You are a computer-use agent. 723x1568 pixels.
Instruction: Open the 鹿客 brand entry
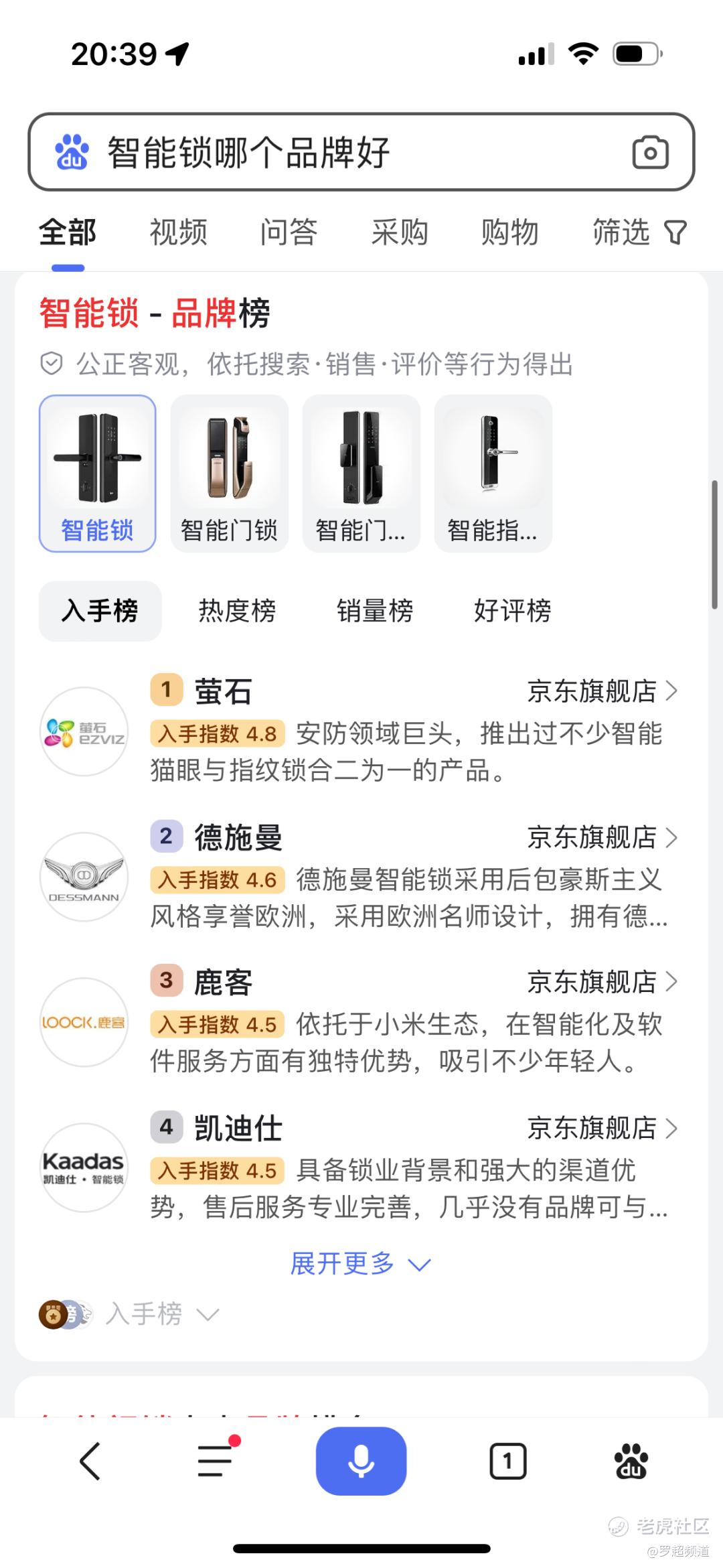pos(224,983)
